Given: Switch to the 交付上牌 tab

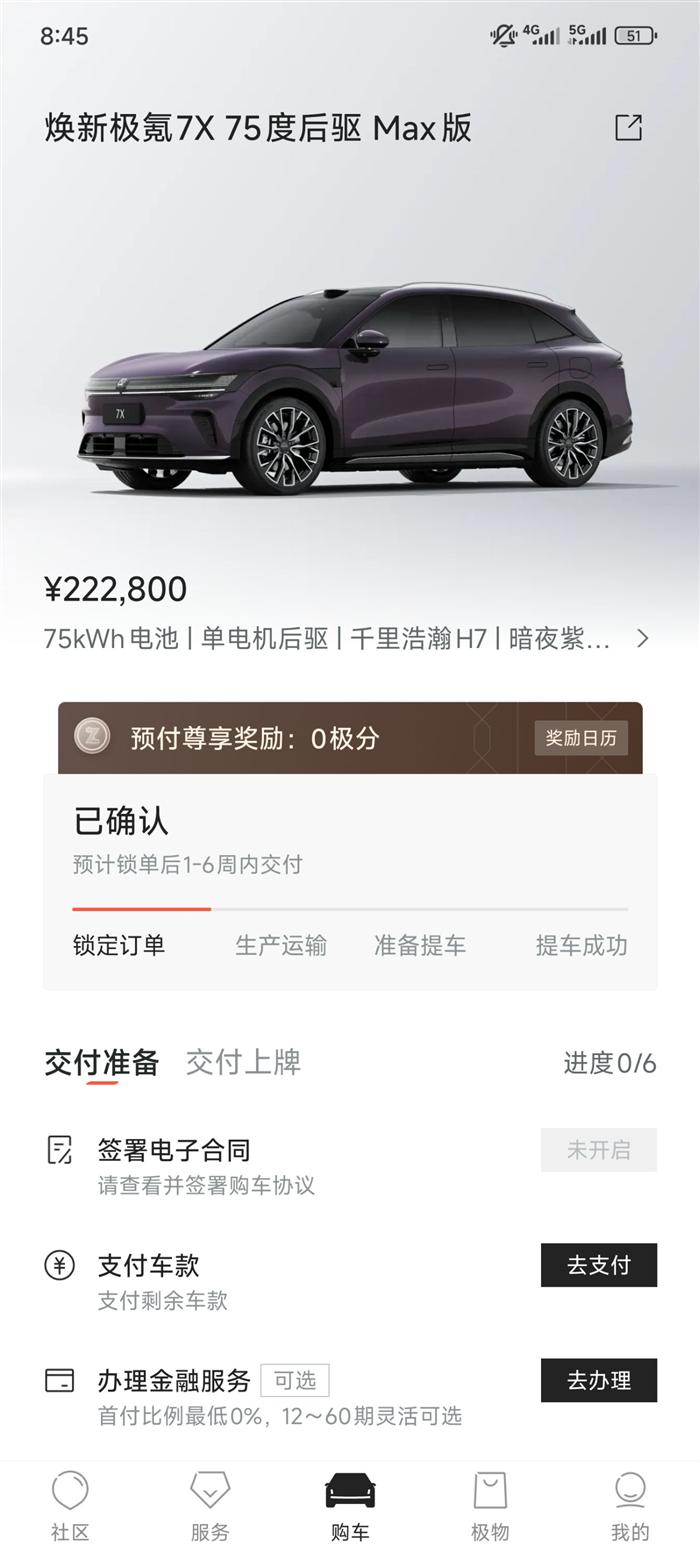Looking at the screenshot, I should pos(243,1062).
